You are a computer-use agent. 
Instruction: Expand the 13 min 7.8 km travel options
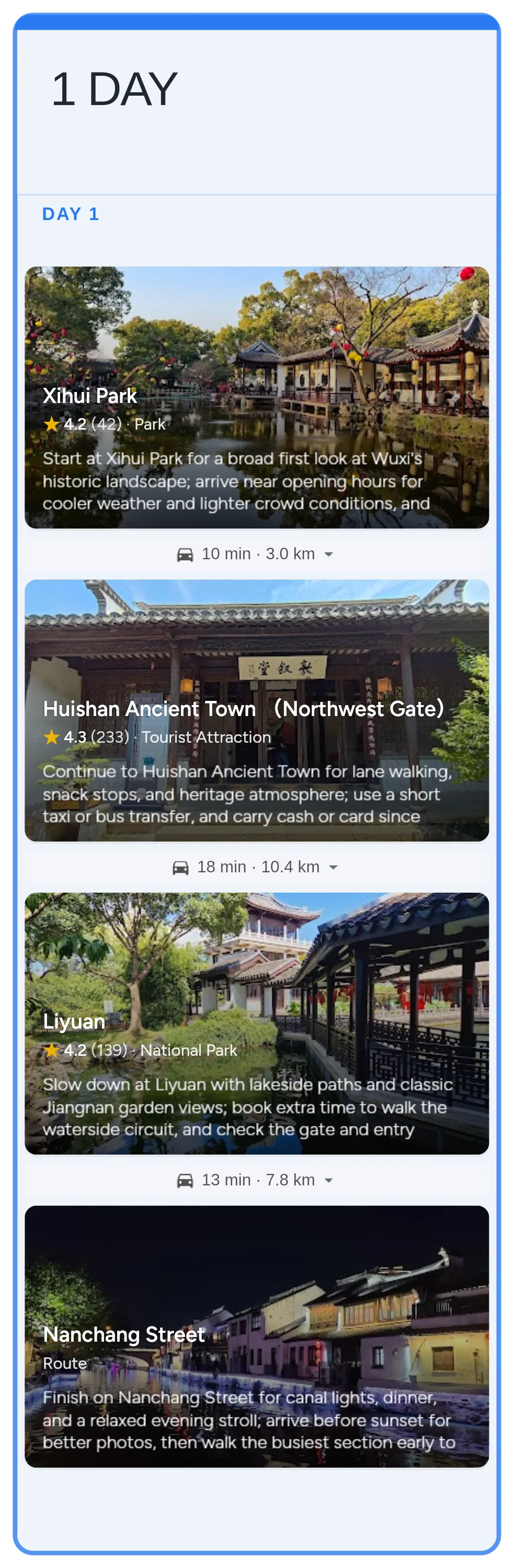[328, 1180]
